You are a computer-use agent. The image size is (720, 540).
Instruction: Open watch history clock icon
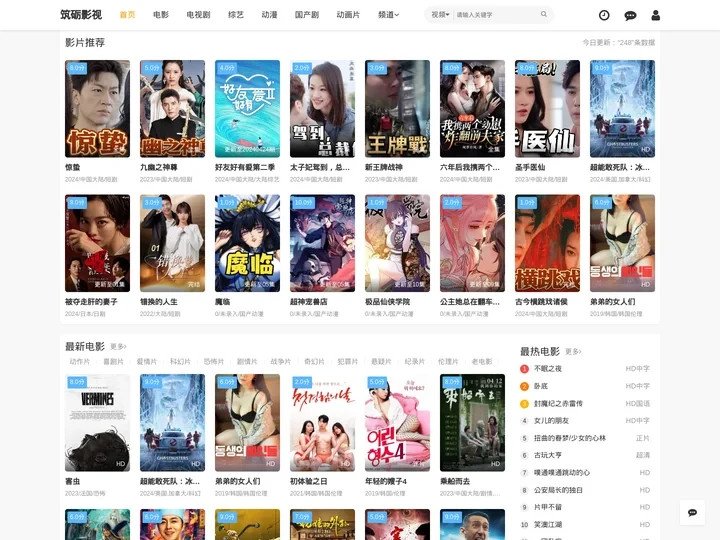(604, 15)
